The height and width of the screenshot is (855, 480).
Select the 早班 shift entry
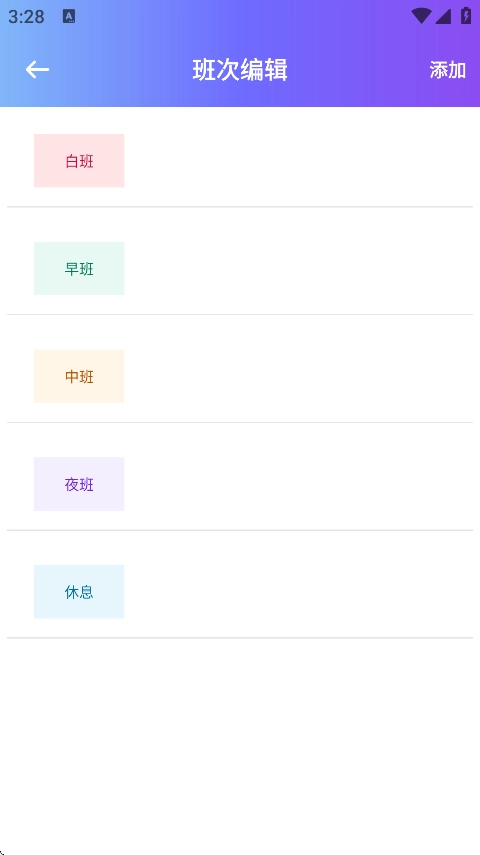click(x=240, y=268)
